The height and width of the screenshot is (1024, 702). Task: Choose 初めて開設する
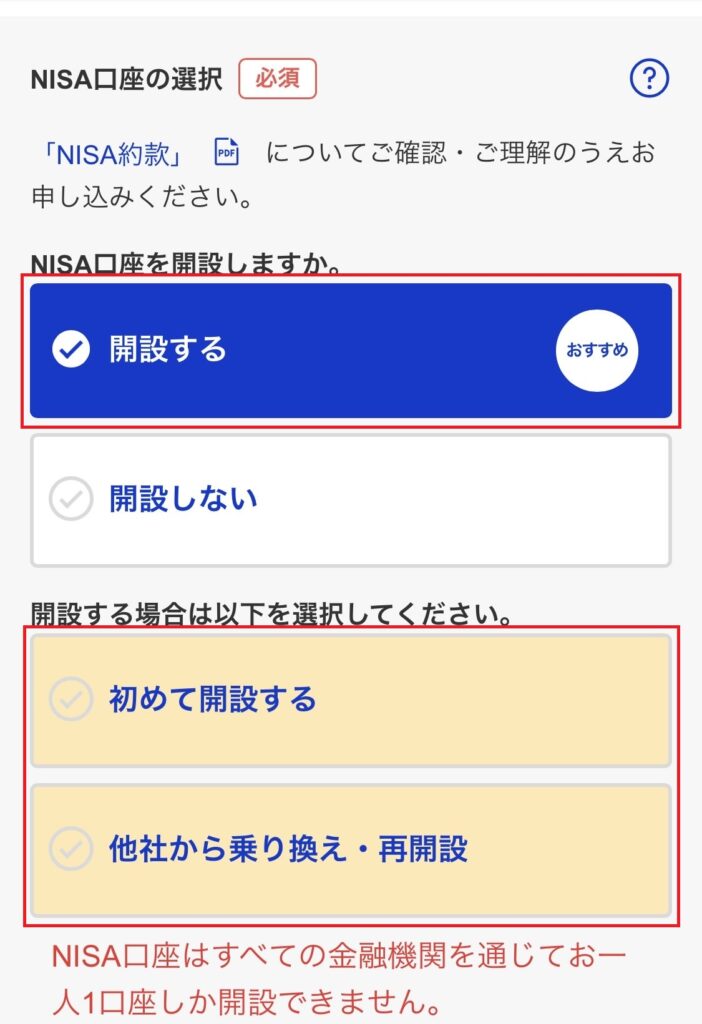(x=350, y=699)
